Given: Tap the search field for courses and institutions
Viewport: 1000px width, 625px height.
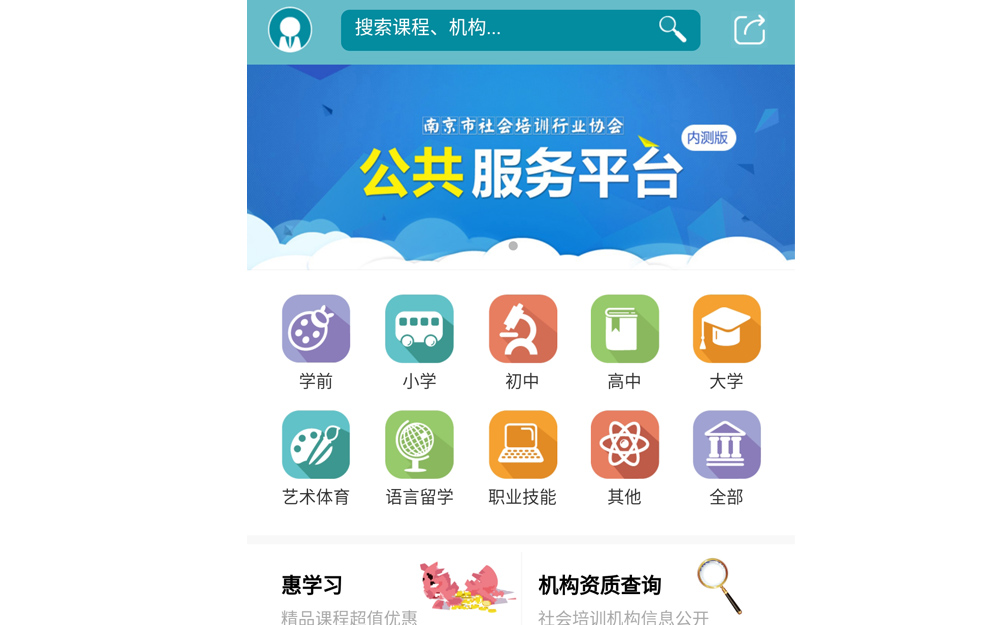Looking at the screenshot, I should pos(500,29).
